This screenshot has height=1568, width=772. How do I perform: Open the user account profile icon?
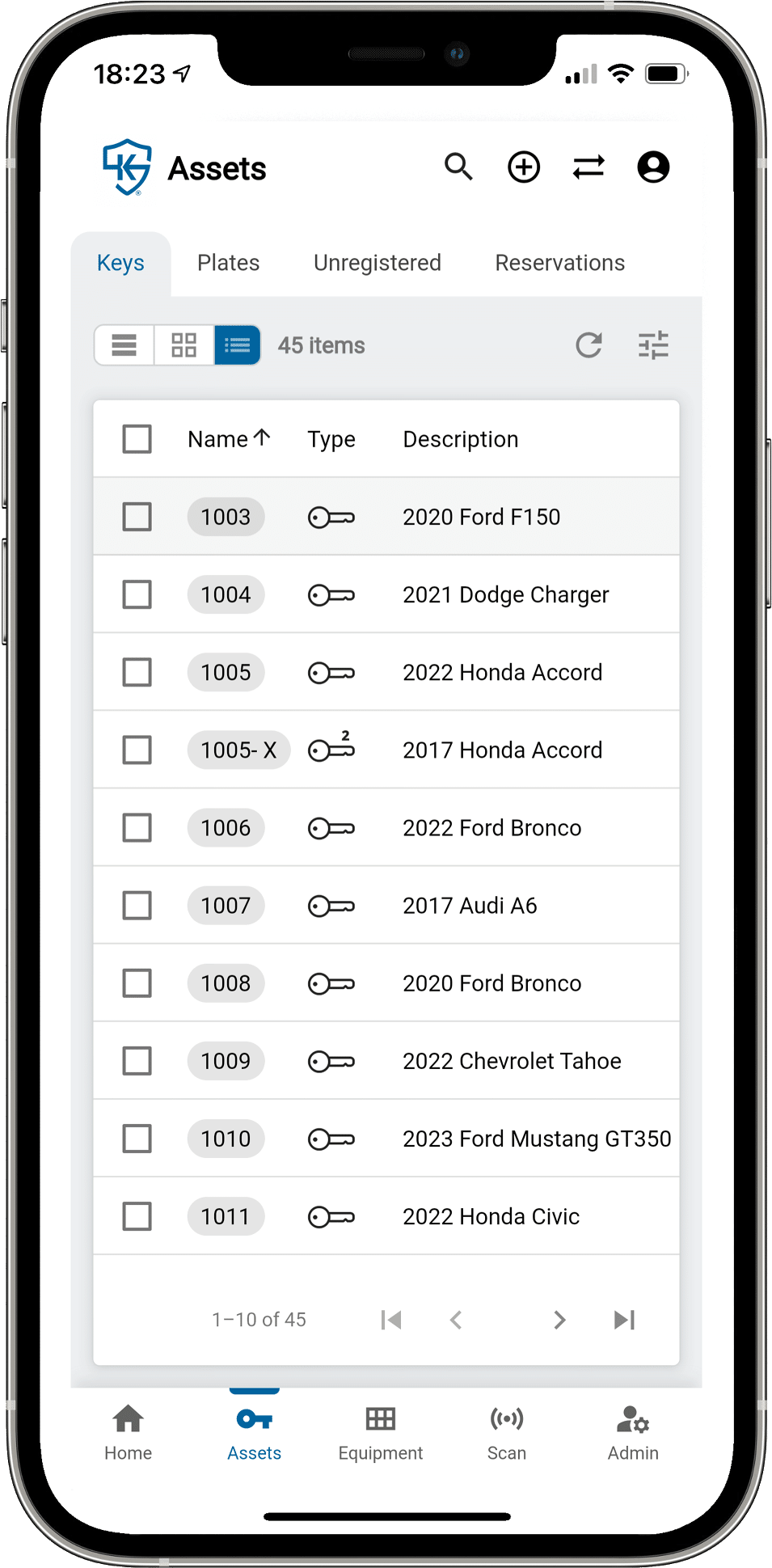(653, 167)
